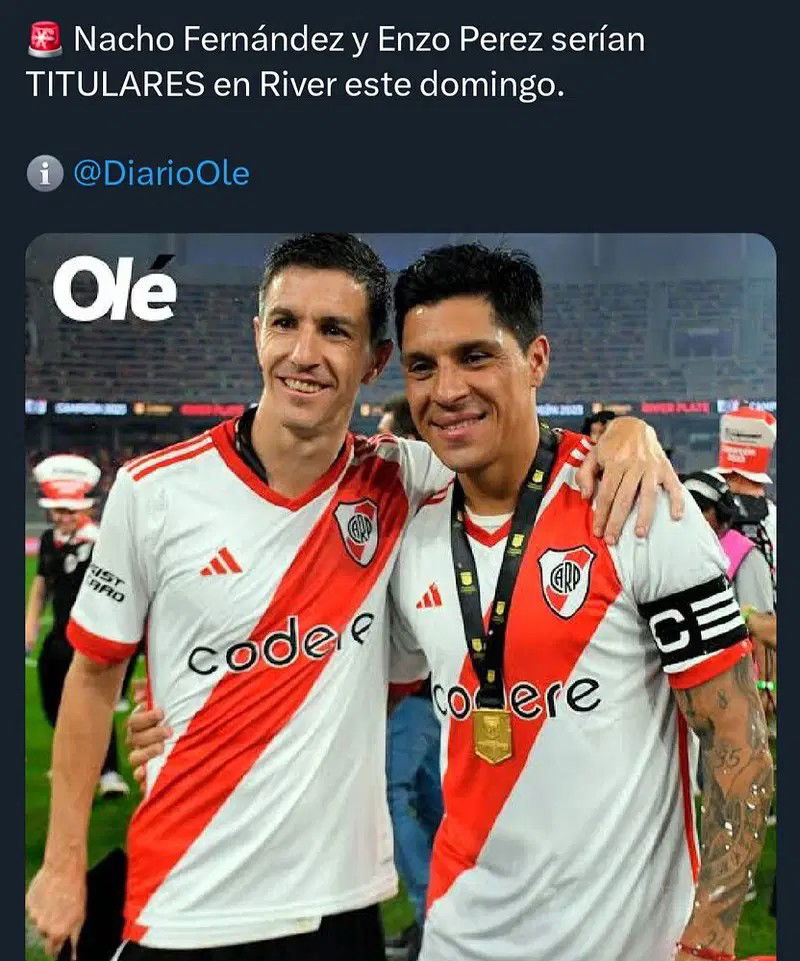
Task: Open the @DiarioOle profile mention
Action: coord(161,174)
